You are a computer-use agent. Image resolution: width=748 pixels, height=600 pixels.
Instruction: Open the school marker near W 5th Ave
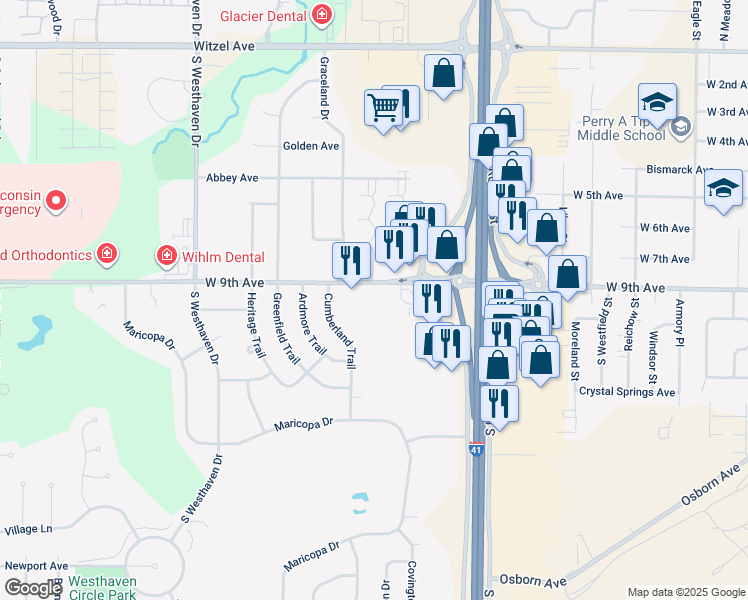click(x=723, y=189)
